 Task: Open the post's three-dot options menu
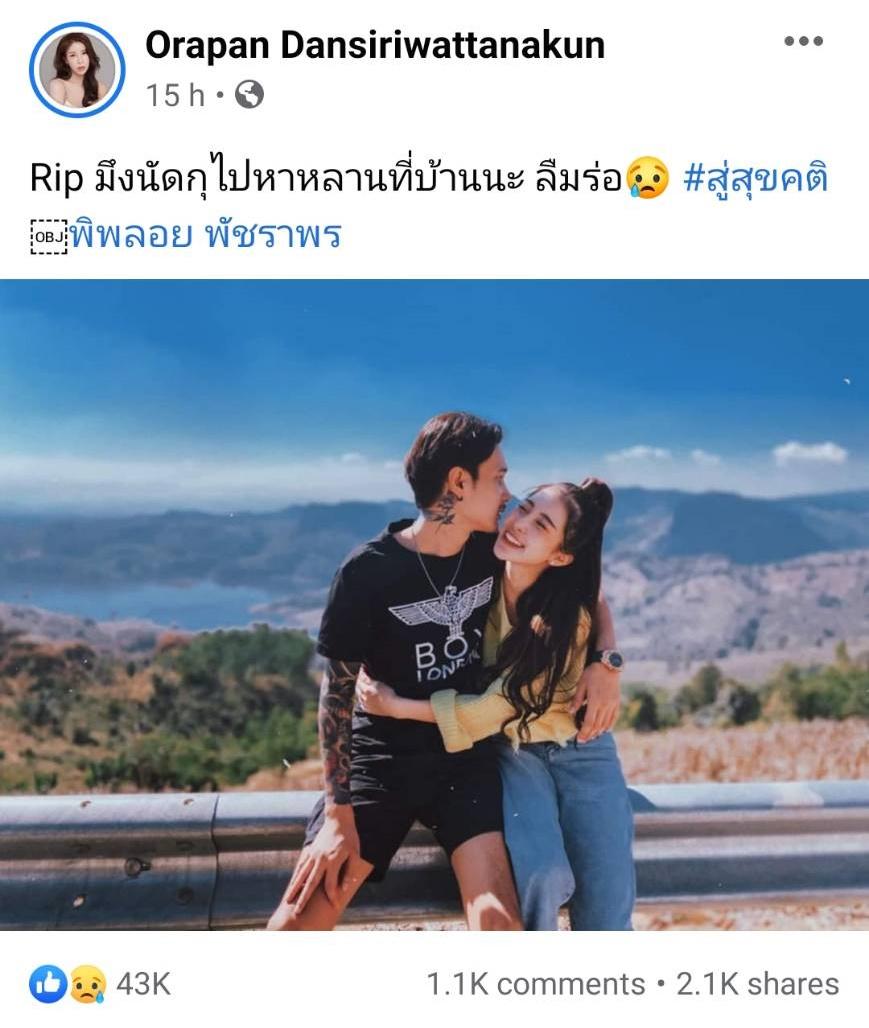[x=803, y=42]
